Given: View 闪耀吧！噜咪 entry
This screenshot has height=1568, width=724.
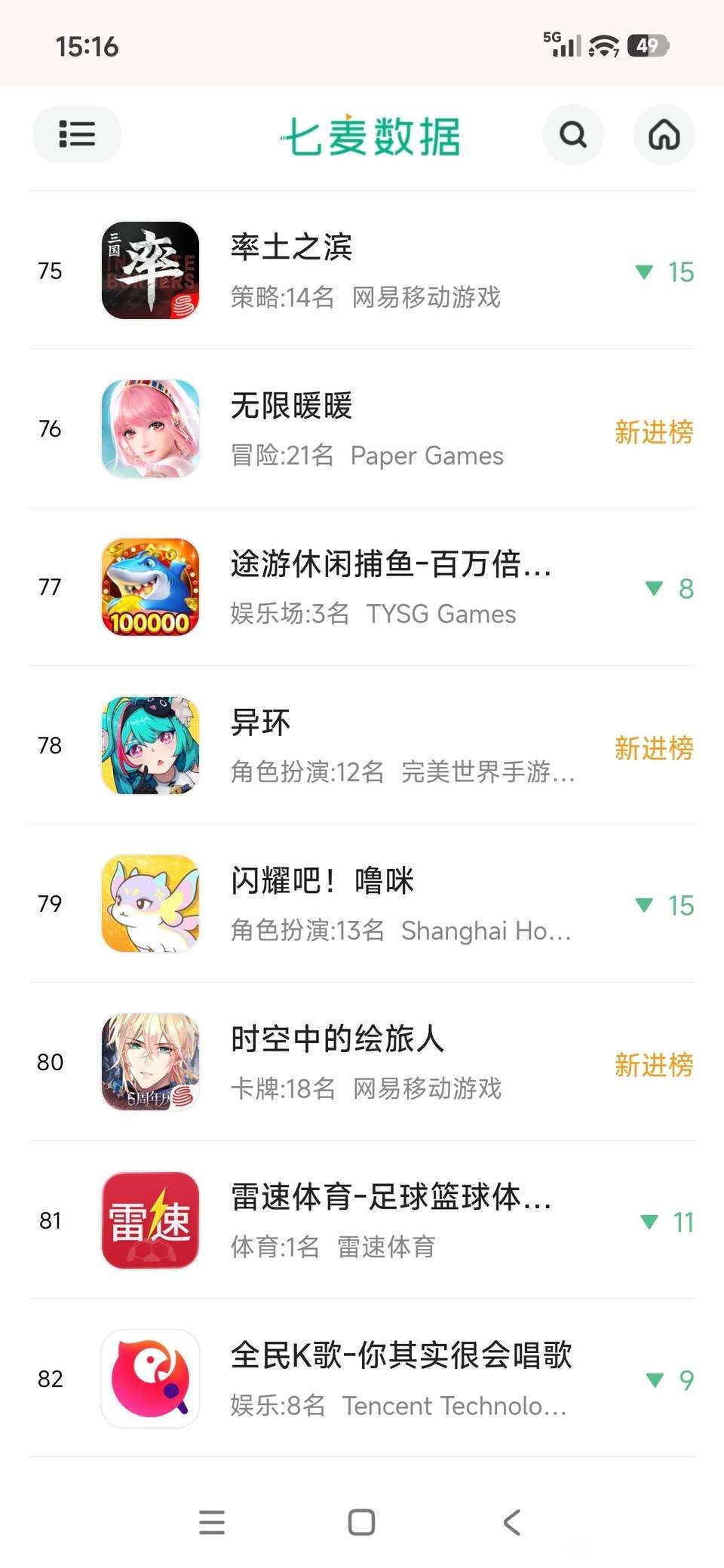Looking at the screenshot, I should tap(362, 904).
